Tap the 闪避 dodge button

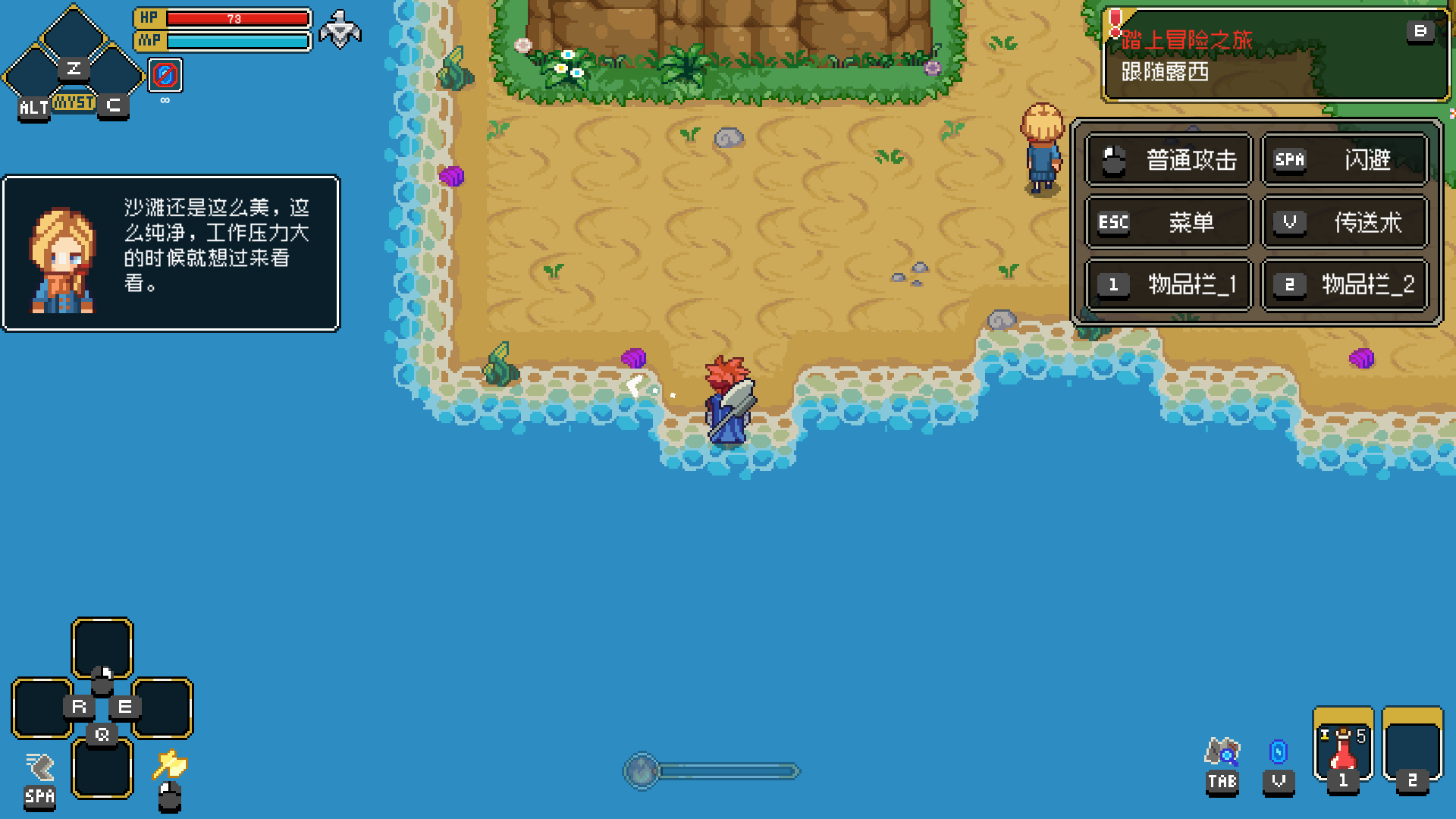pos(1345,160)
